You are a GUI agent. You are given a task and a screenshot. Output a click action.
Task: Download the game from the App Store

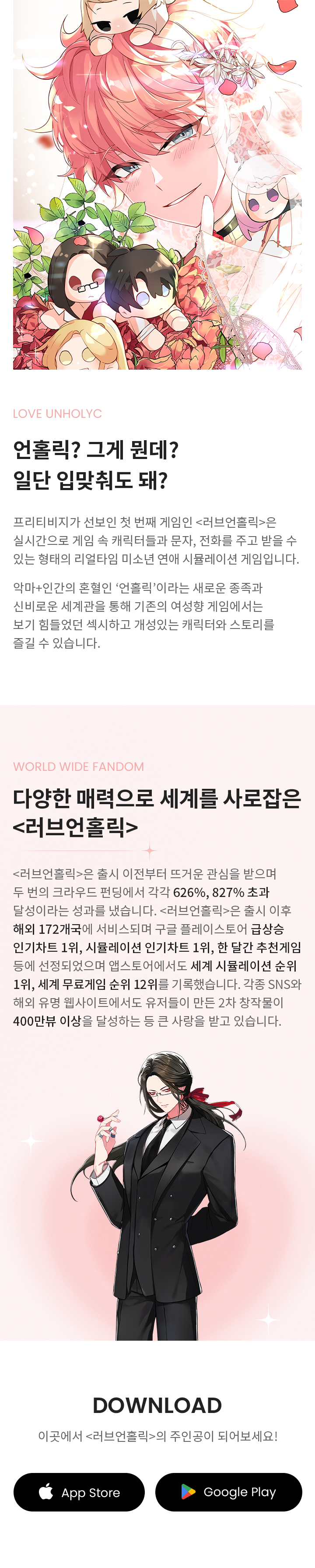point(79,1492)
